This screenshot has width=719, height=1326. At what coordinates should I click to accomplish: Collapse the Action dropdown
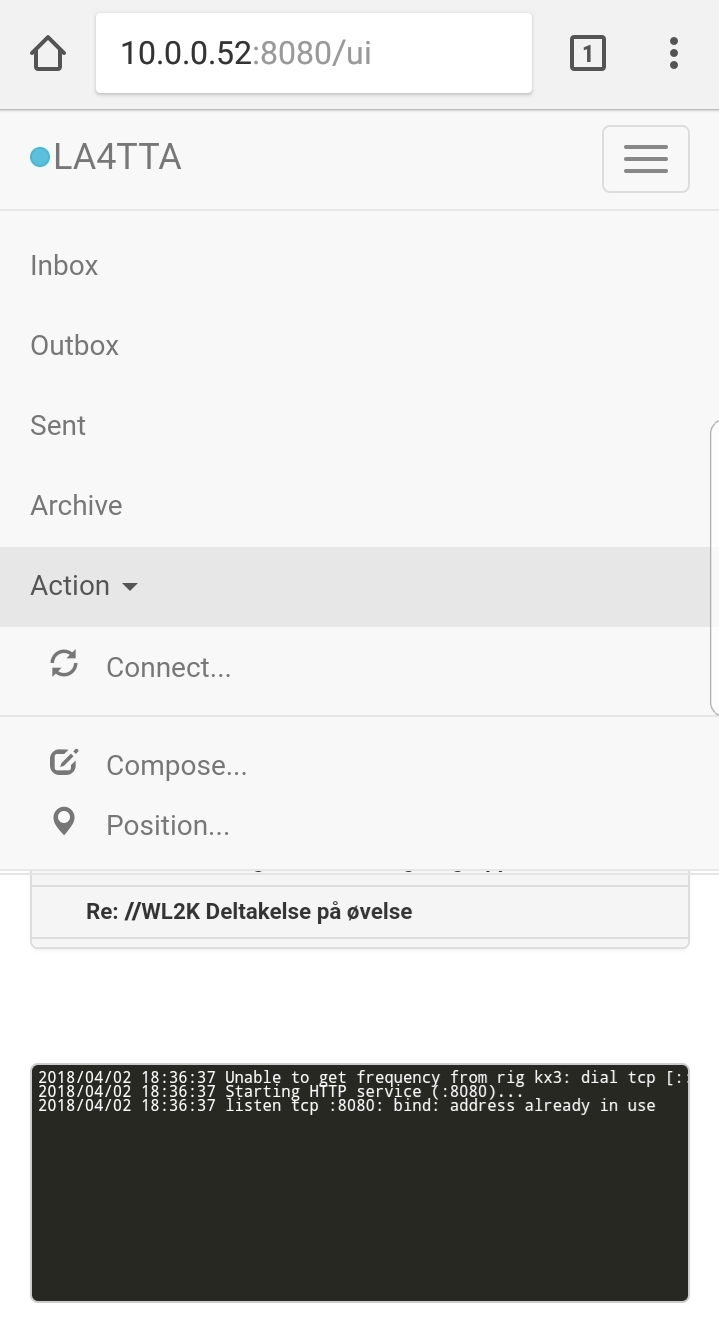[x=84, y=586]
